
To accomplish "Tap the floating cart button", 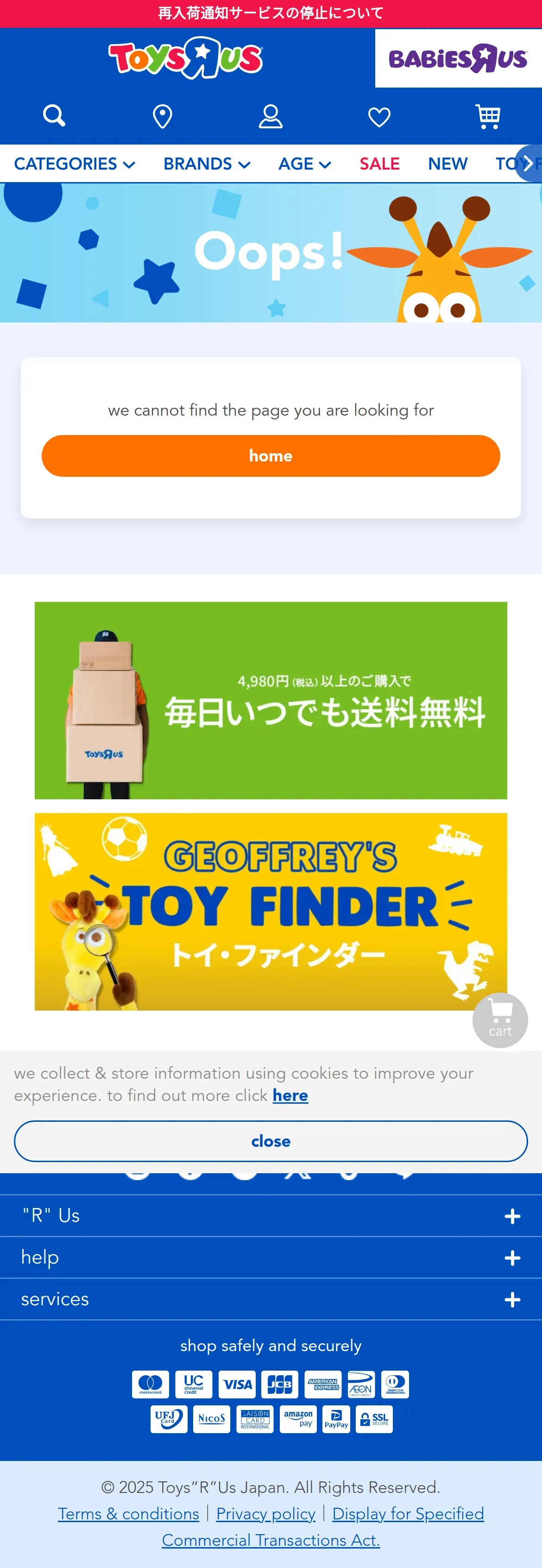I will click(500, 1020).
